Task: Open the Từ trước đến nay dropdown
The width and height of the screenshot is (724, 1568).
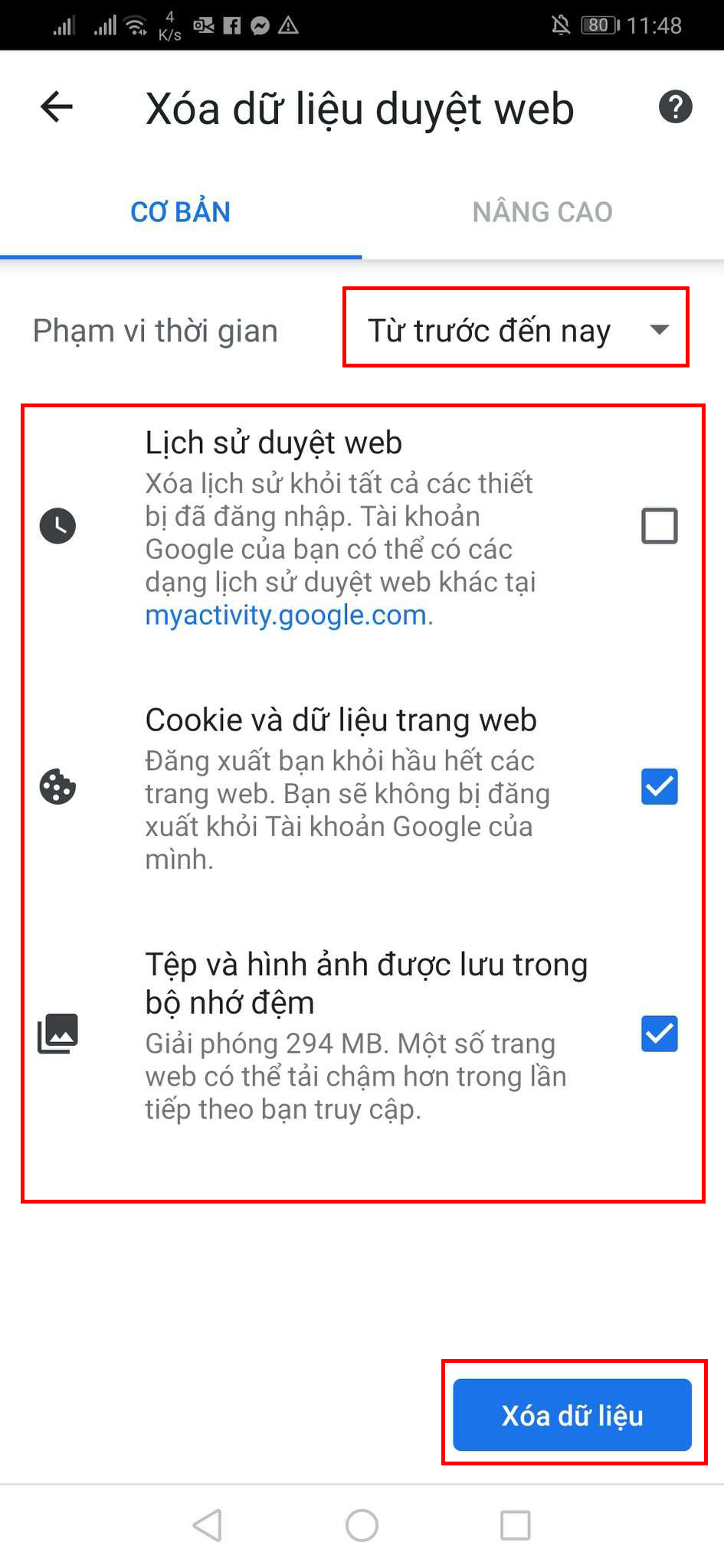Action: pyautogui.click(x=516, y=330)
